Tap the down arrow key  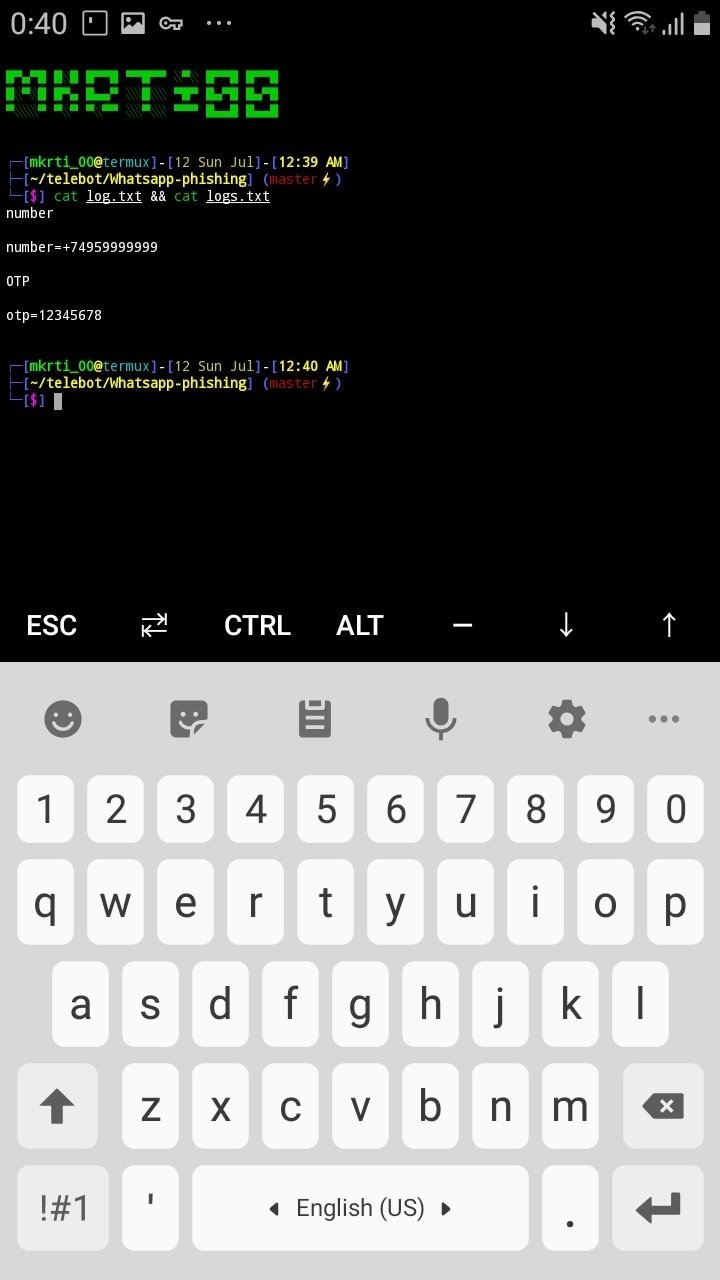tap(566, 625)
